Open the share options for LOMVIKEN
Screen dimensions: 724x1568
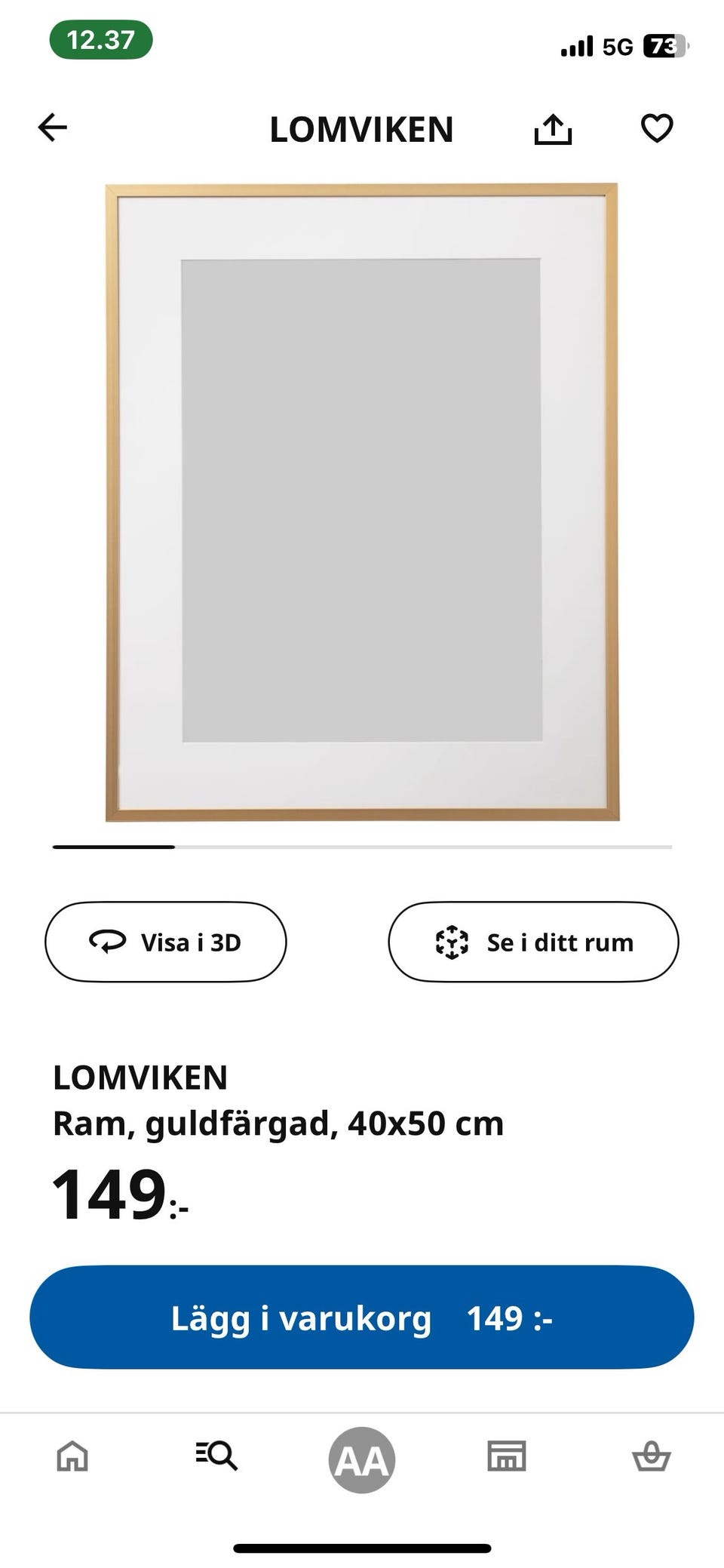point(554,128)
